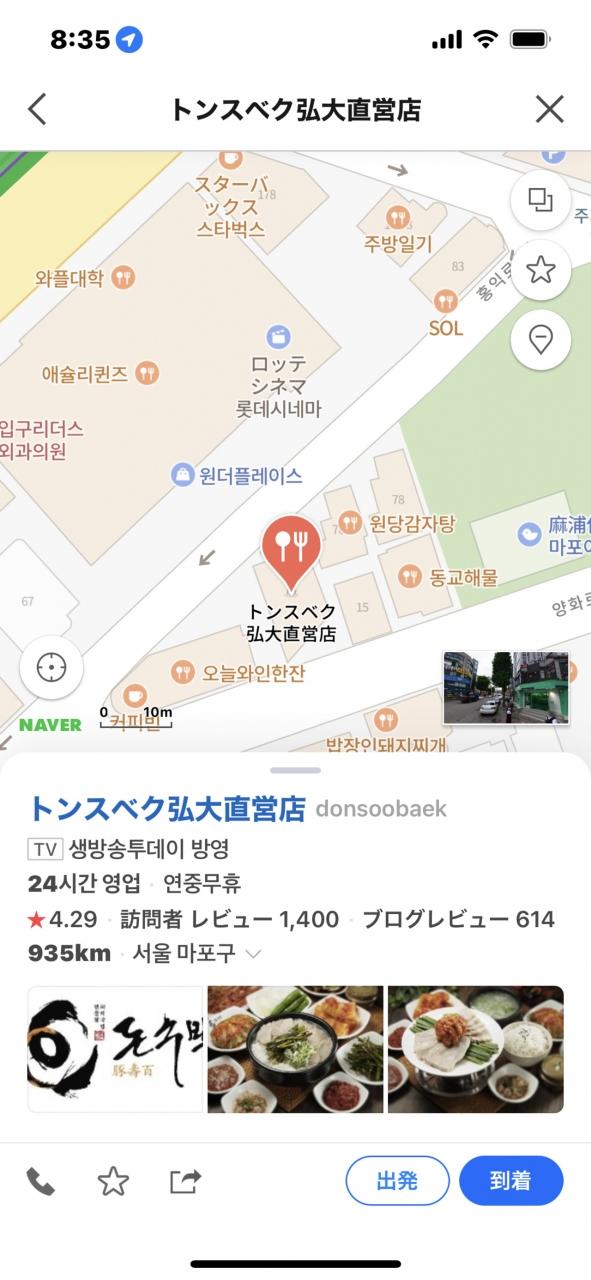
Task: Center map on my current location
Action: click(51, 667)
